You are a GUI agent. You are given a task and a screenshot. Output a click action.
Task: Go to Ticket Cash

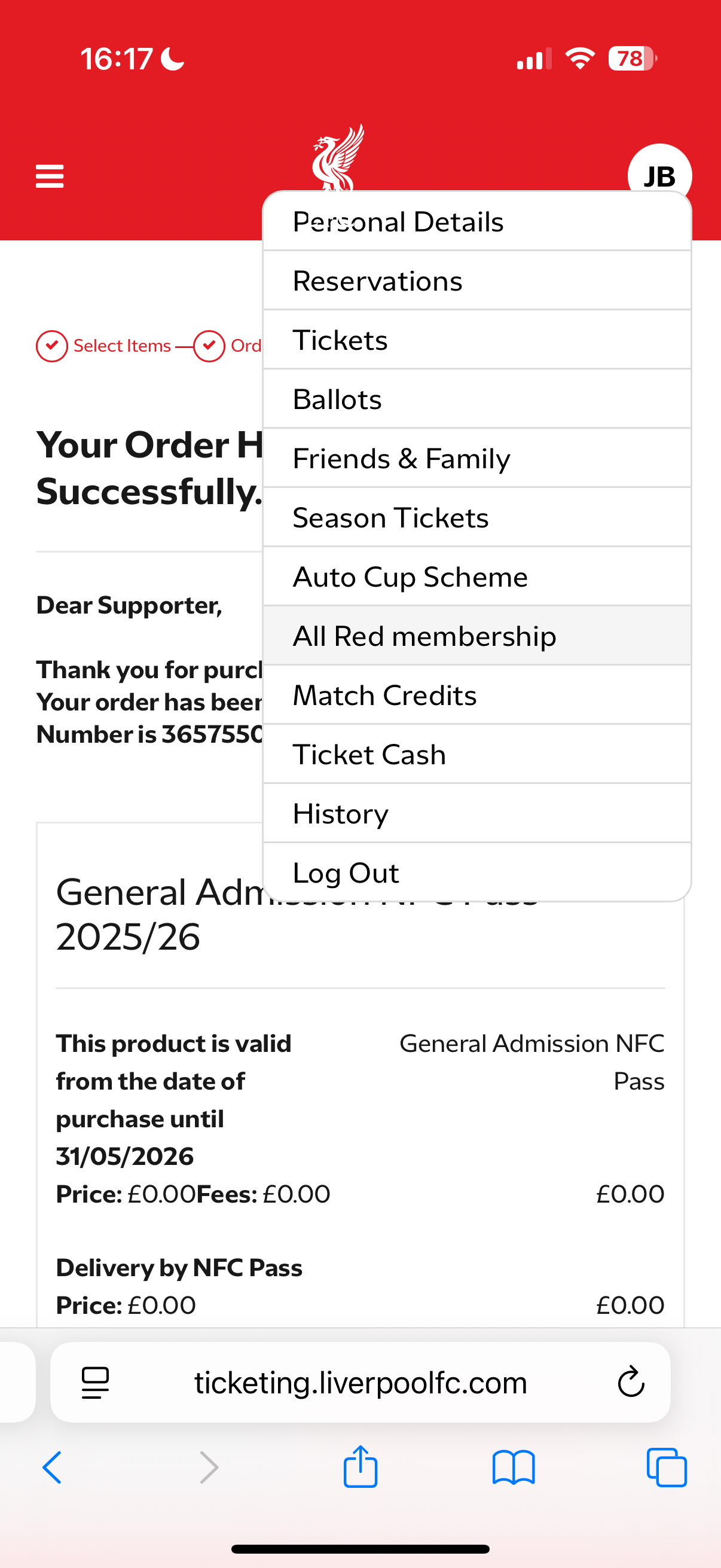click(x=477, y=754)
